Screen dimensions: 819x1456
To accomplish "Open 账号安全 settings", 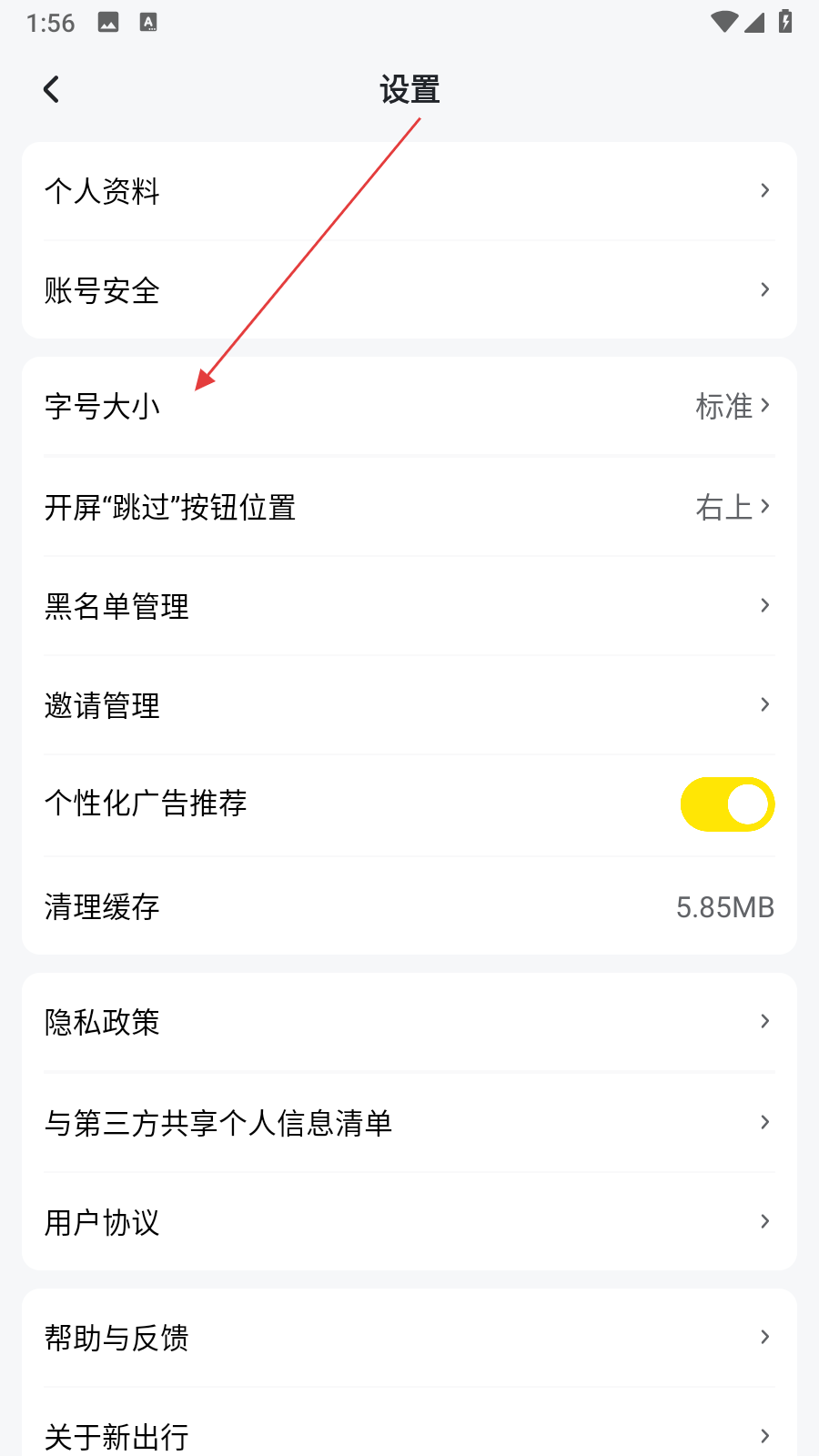I will [409, 290].
